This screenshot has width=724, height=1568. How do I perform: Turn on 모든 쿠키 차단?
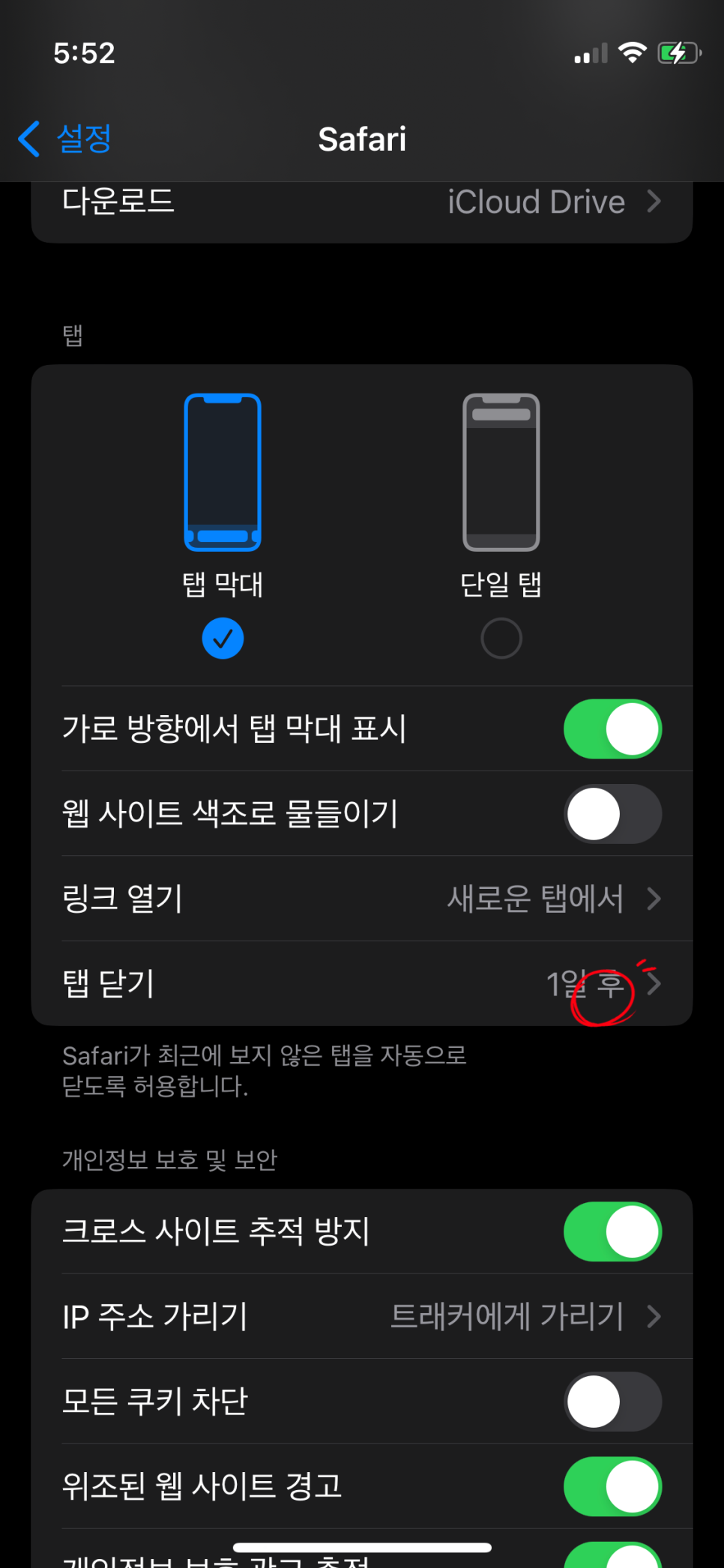tap(612, 1402)
